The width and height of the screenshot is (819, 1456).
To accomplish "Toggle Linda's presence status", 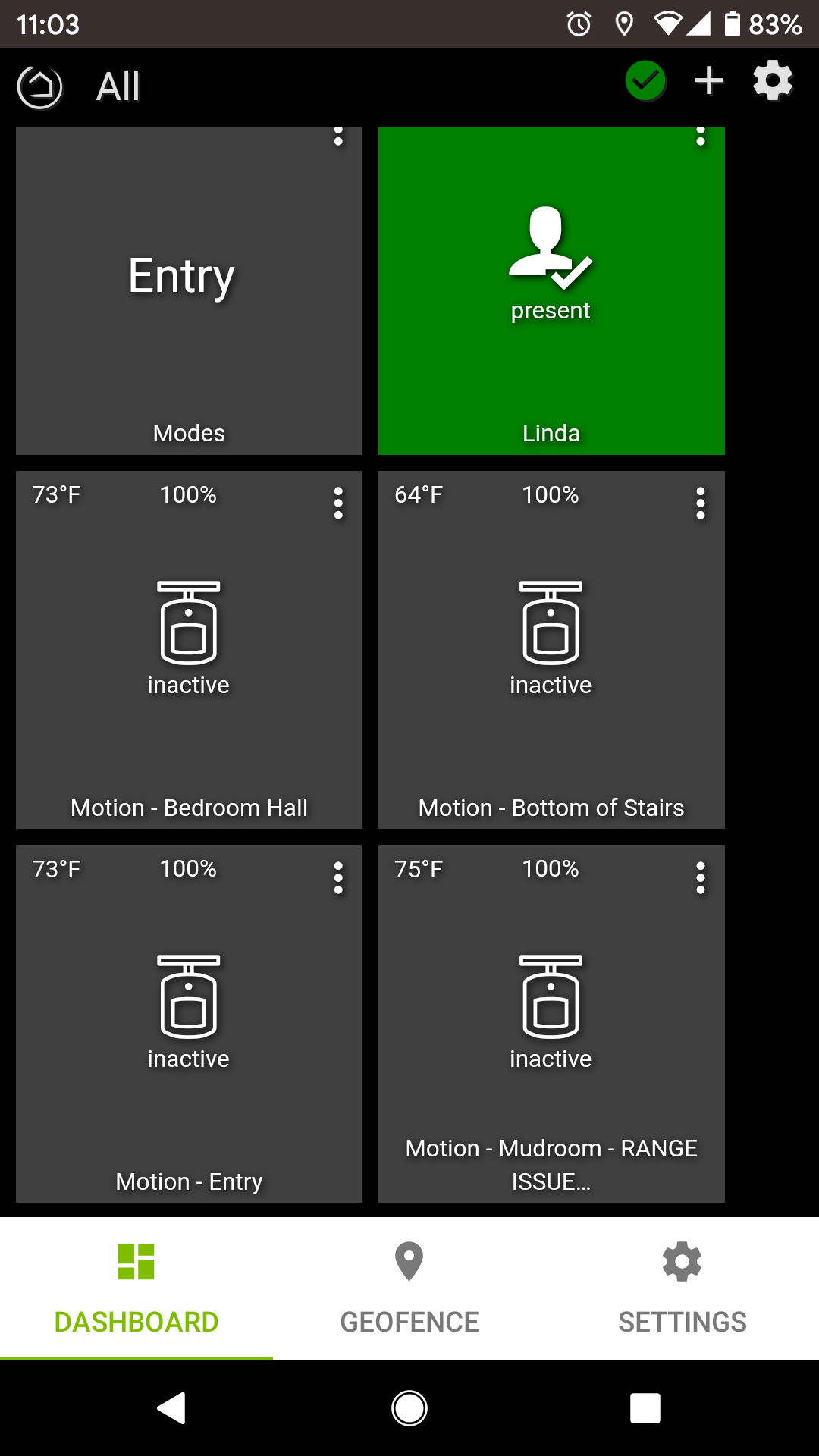I will pyautogui.click(x=551, y=288).
